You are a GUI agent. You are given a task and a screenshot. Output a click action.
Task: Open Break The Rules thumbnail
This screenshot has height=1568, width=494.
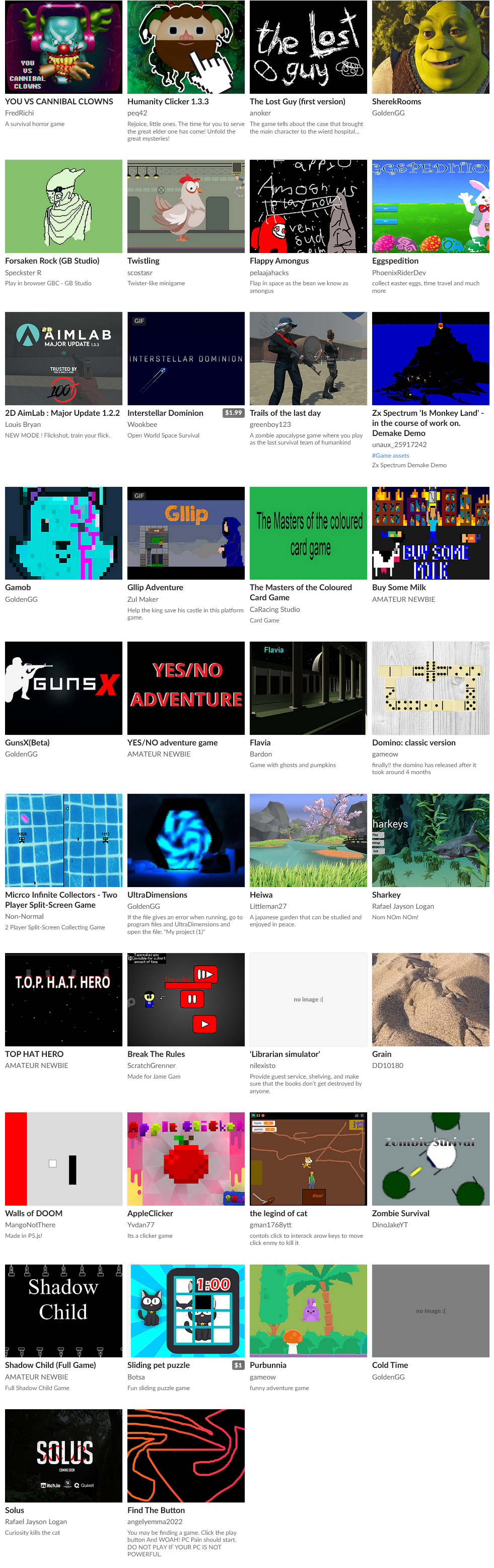click(x=185, y=1000)
